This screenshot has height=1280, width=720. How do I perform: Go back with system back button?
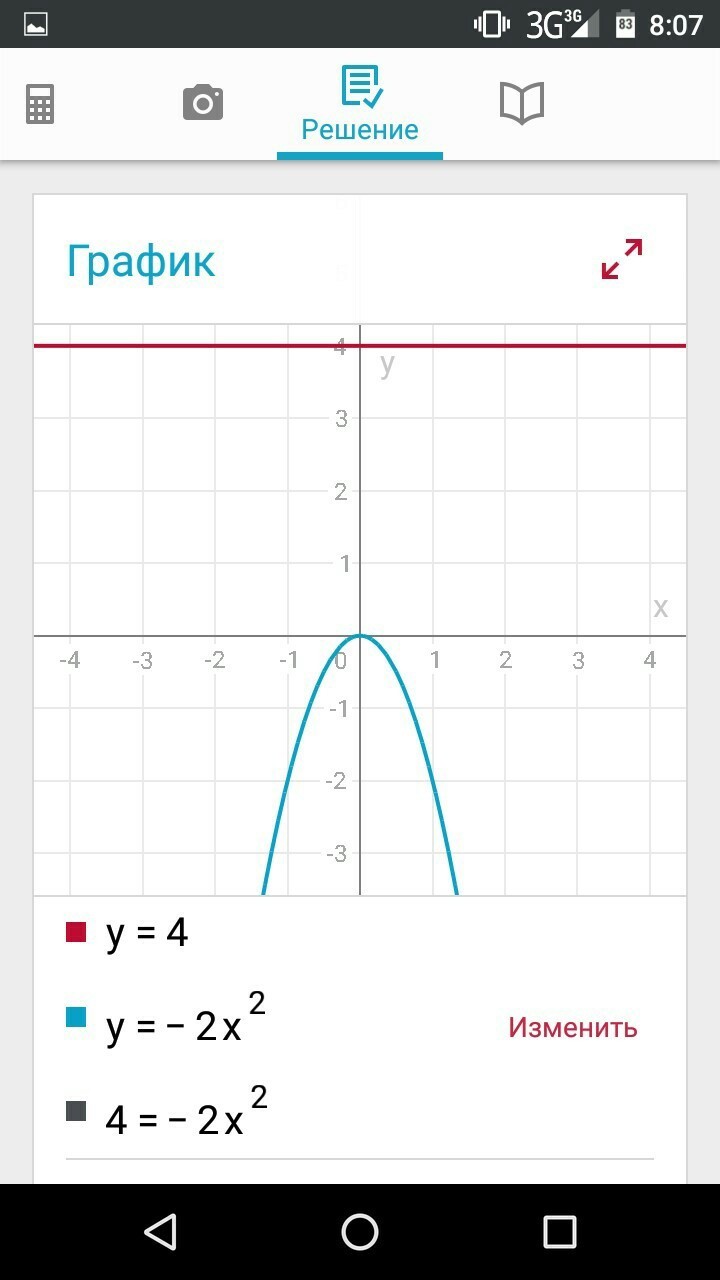click(x=160, y=1231)
